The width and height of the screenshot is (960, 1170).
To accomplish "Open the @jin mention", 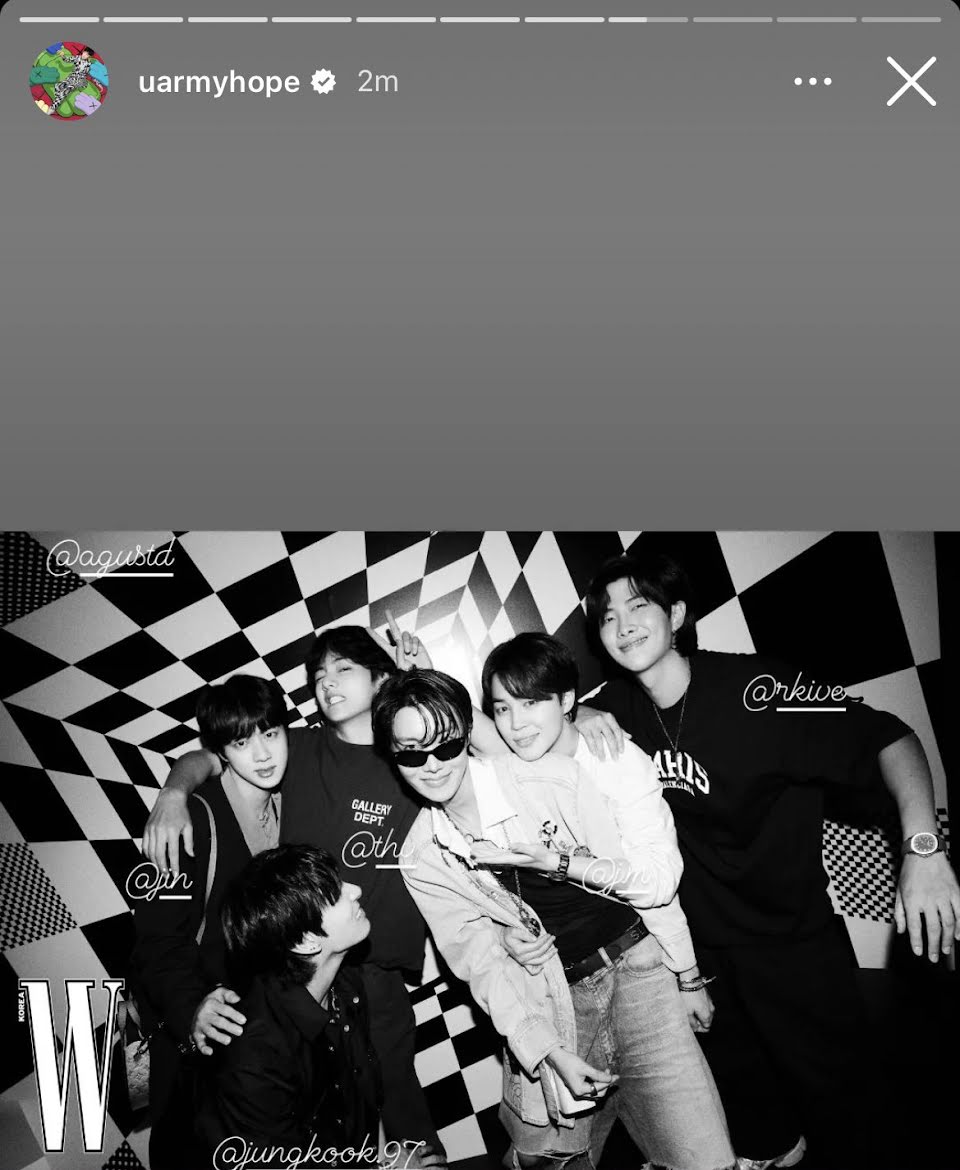I will point(158,882).
